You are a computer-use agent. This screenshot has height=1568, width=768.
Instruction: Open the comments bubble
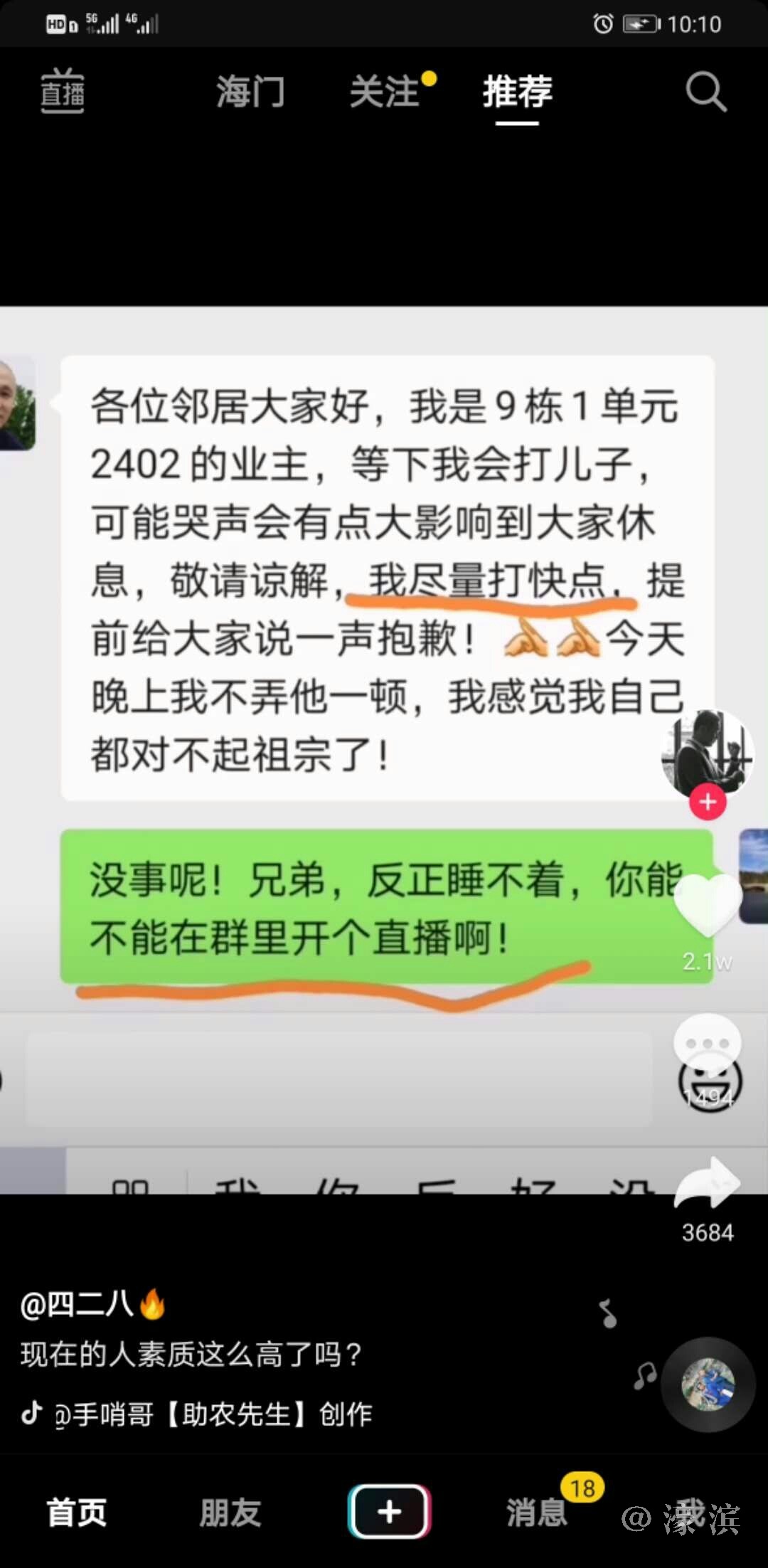[x=708, y=1046]
